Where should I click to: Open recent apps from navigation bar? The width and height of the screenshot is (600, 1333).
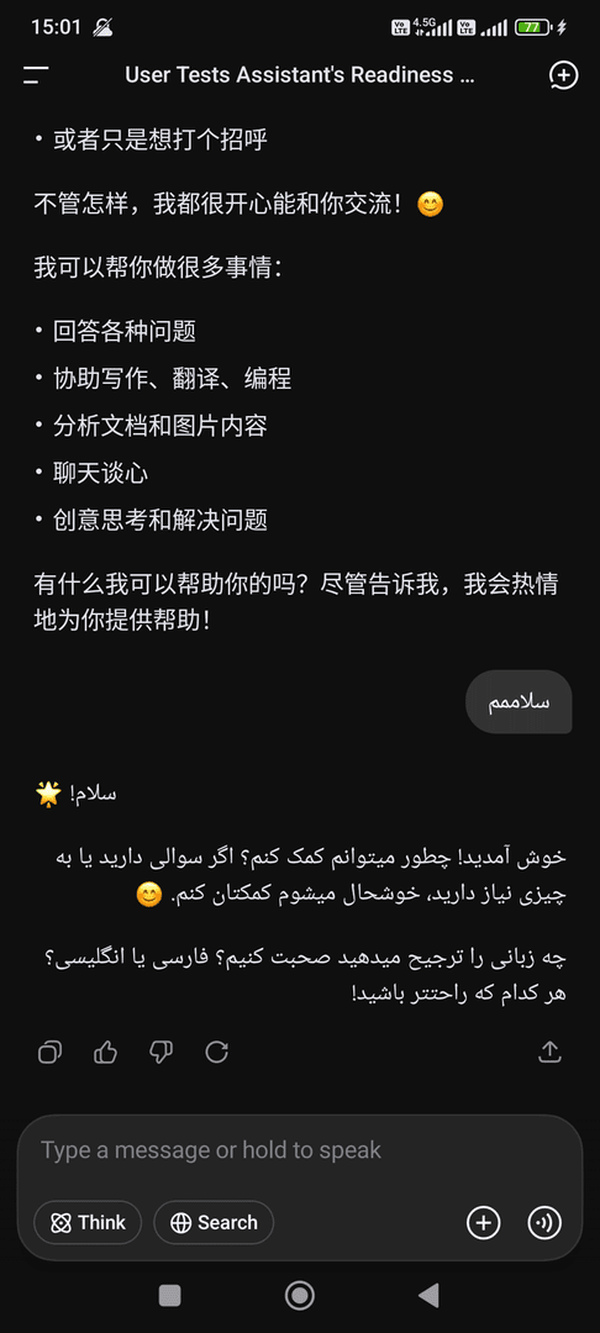tap(170, 1296)
